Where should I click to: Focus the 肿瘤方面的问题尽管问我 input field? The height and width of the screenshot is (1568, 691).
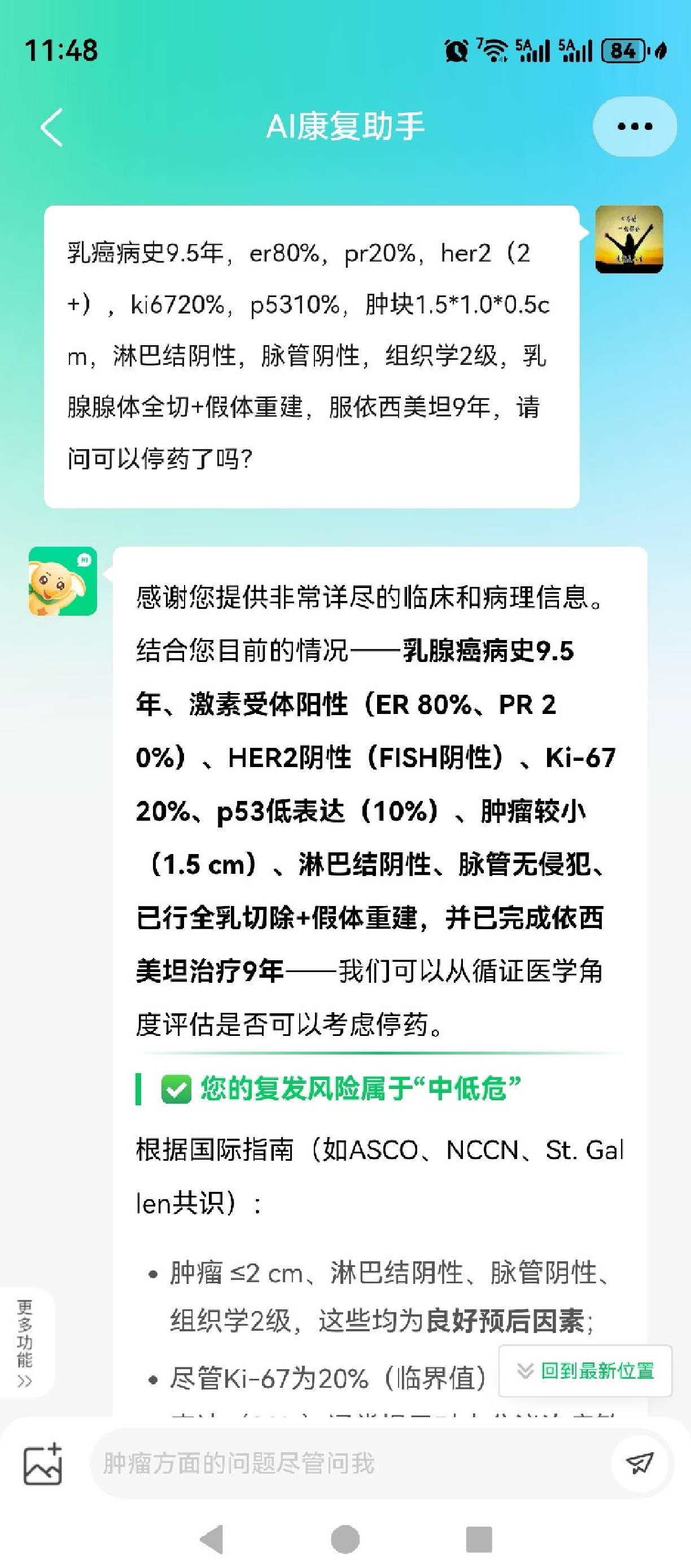click(x=347, y=1464)
